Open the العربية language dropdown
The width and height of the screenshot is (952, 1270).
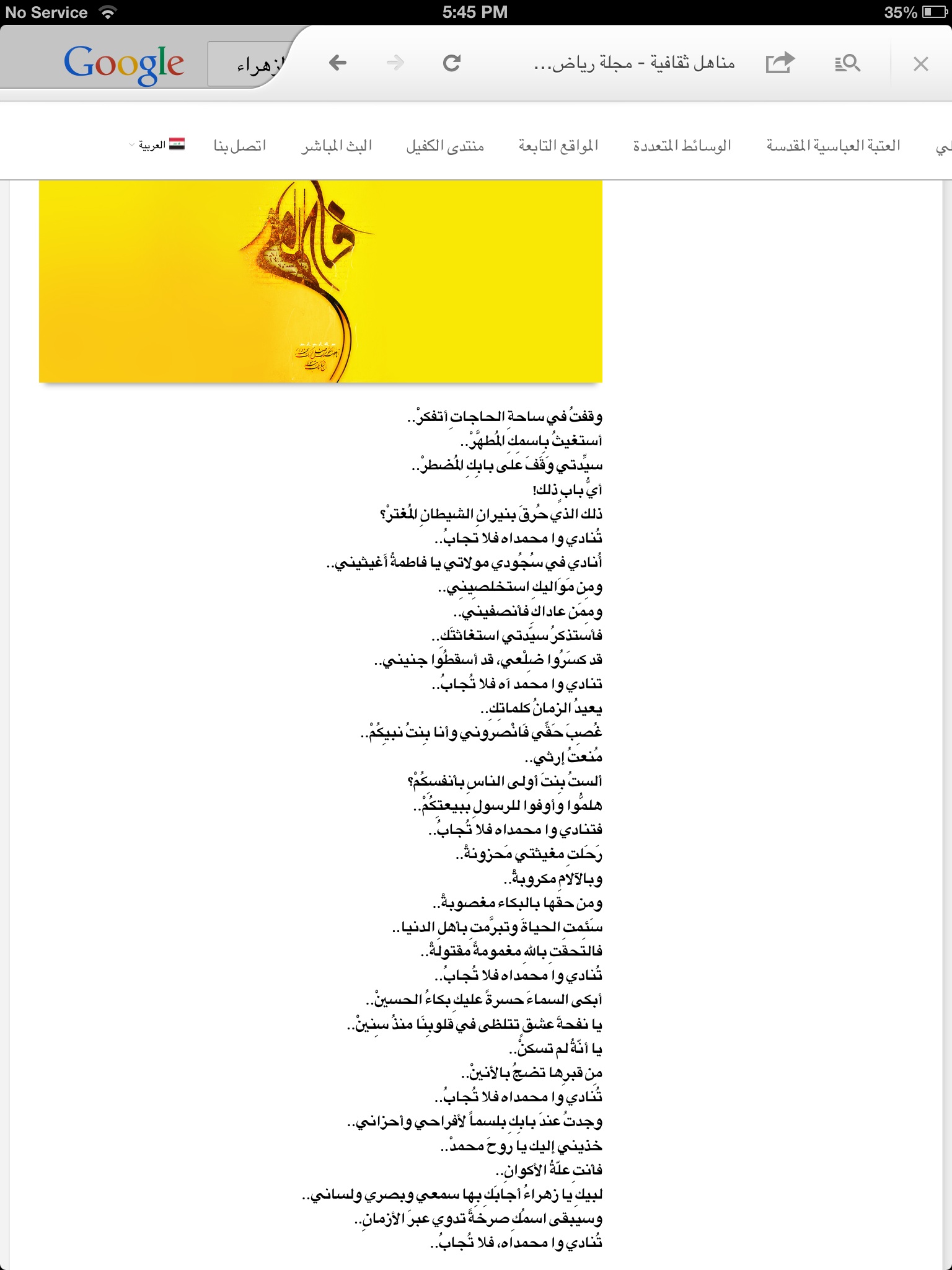[156, 145]
